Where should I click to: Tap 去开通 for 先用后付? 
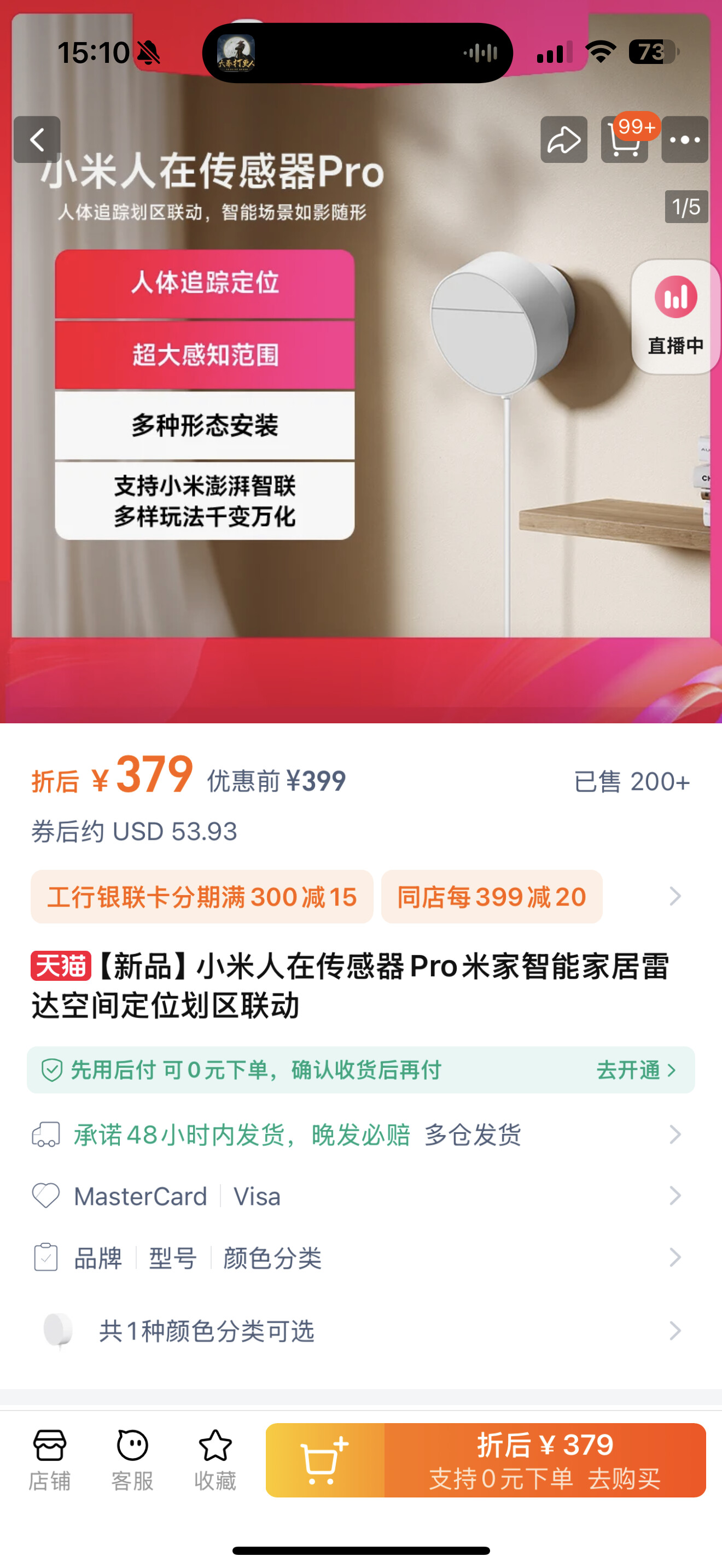pyautogui.click(x=636, y=1069)
